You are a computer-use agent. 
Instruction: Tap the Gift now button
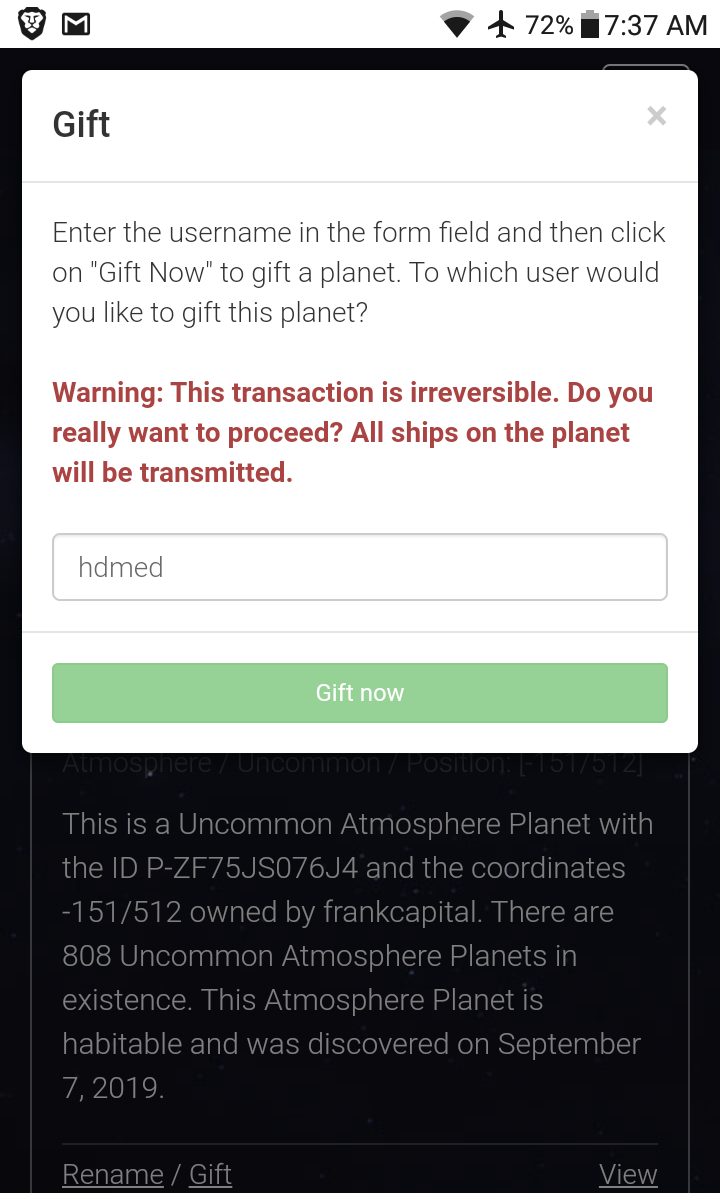(x=360, y=693)
